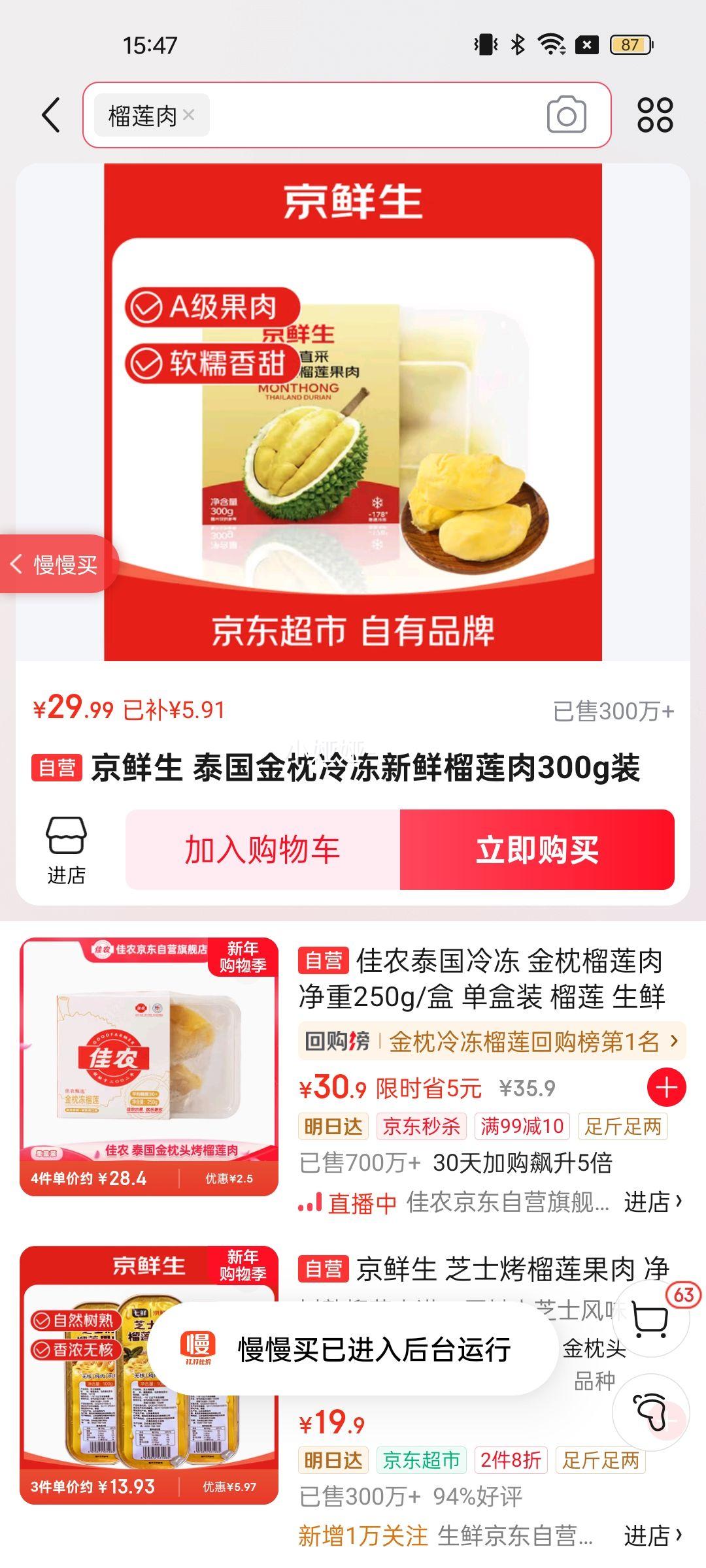Clear the 榴莲肉 keyword with the × icon
Screen dimensions: 706x1568
[190, 115]
